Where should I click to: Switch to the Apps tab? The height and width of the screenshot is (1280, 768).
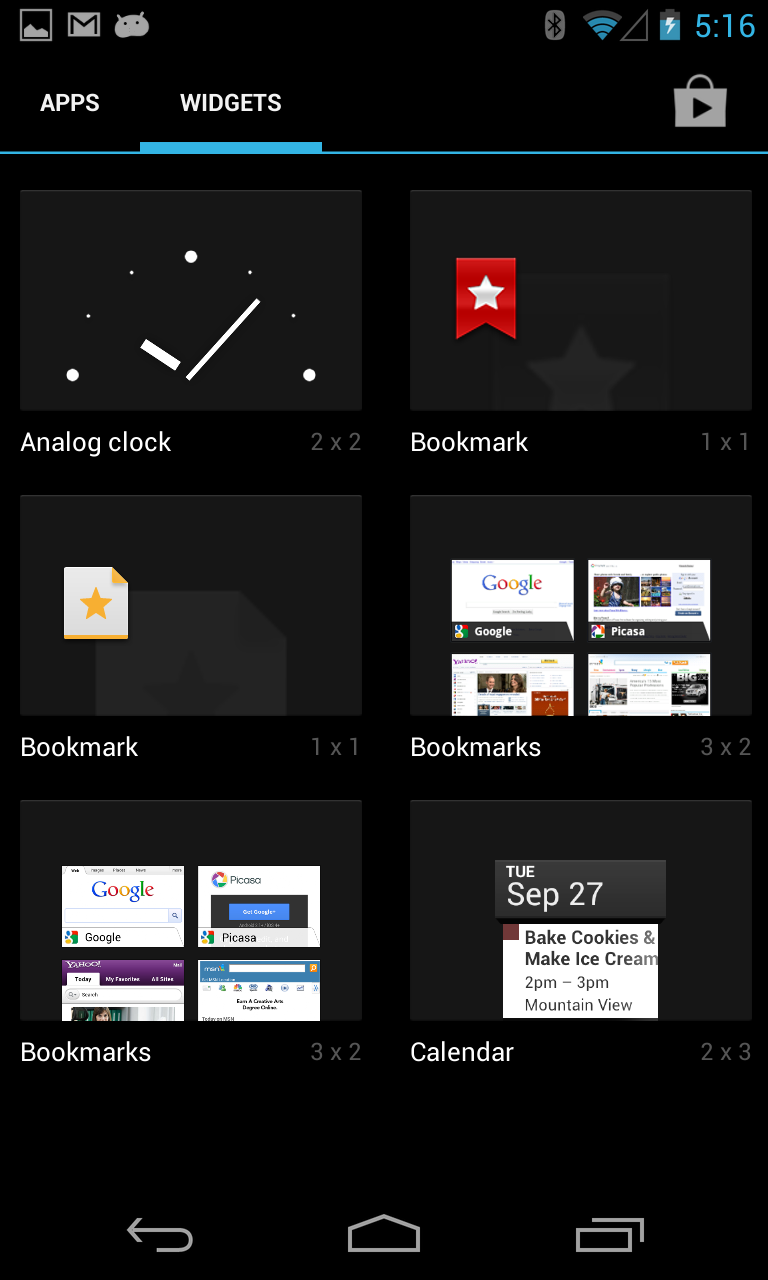pyautogui.click(x=70, y=103)
